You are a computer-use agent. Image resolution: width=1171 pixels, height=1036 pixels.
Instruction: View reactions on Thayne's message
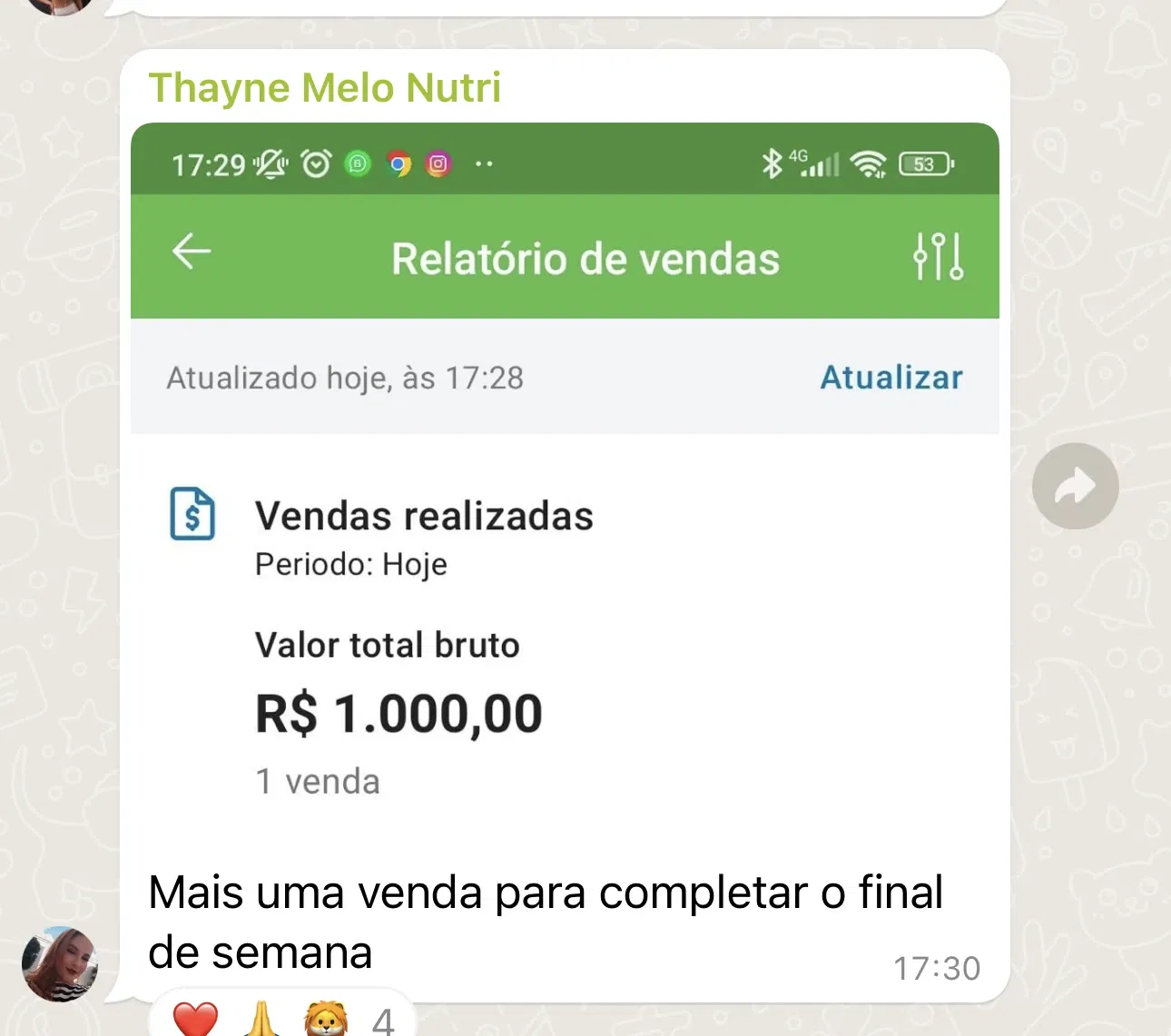click(282, 1019)
